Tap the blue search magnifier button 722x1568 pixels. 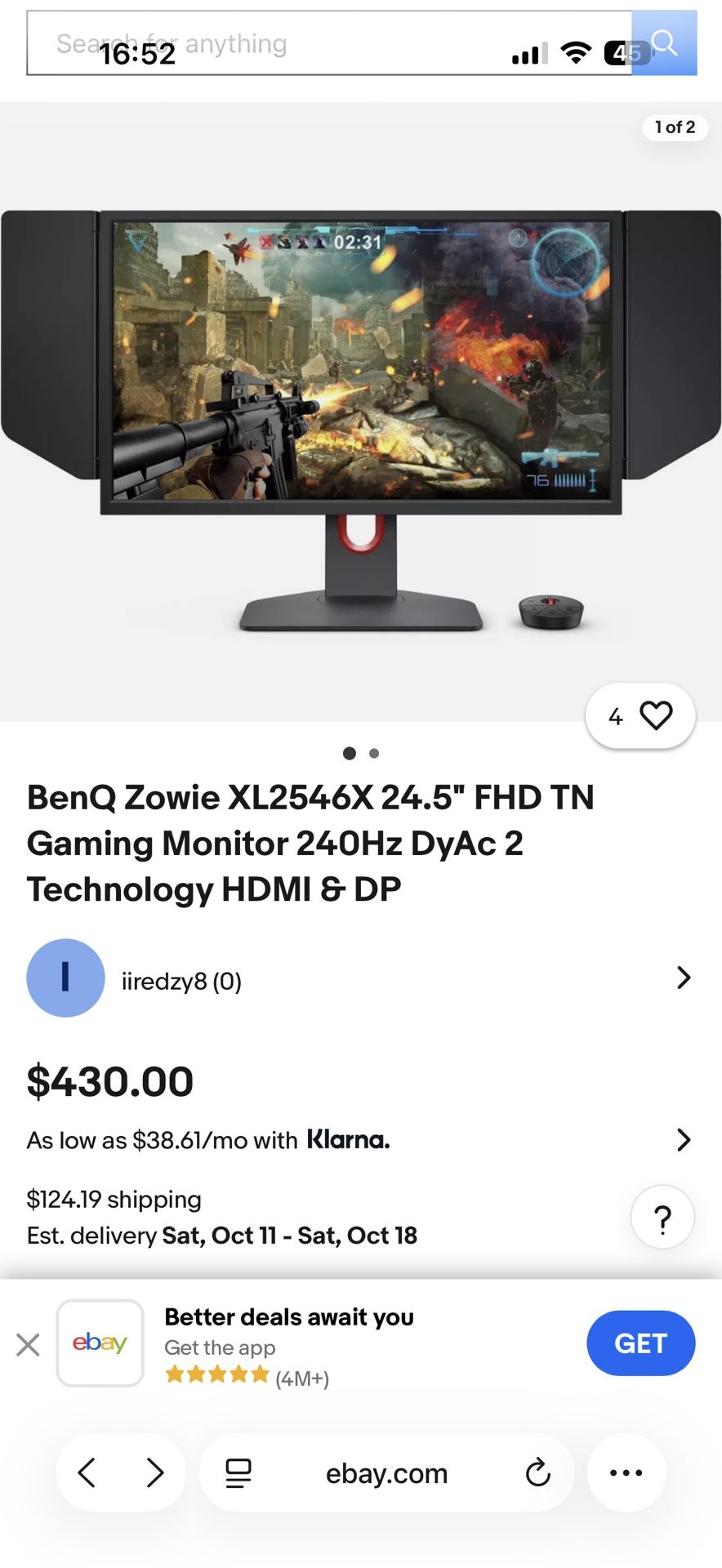[x=664, y=43]
